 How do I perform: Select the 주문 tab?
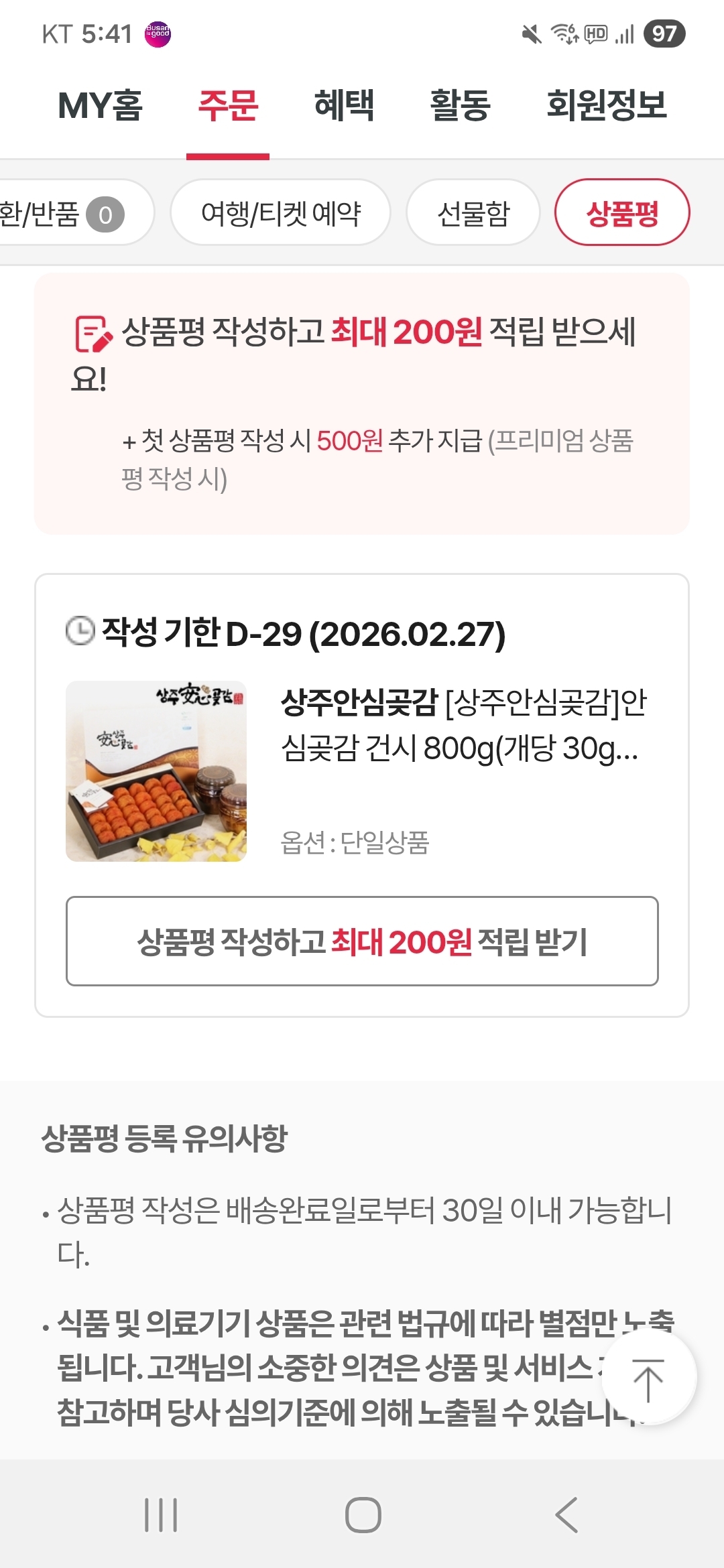[x=228, y=106]
